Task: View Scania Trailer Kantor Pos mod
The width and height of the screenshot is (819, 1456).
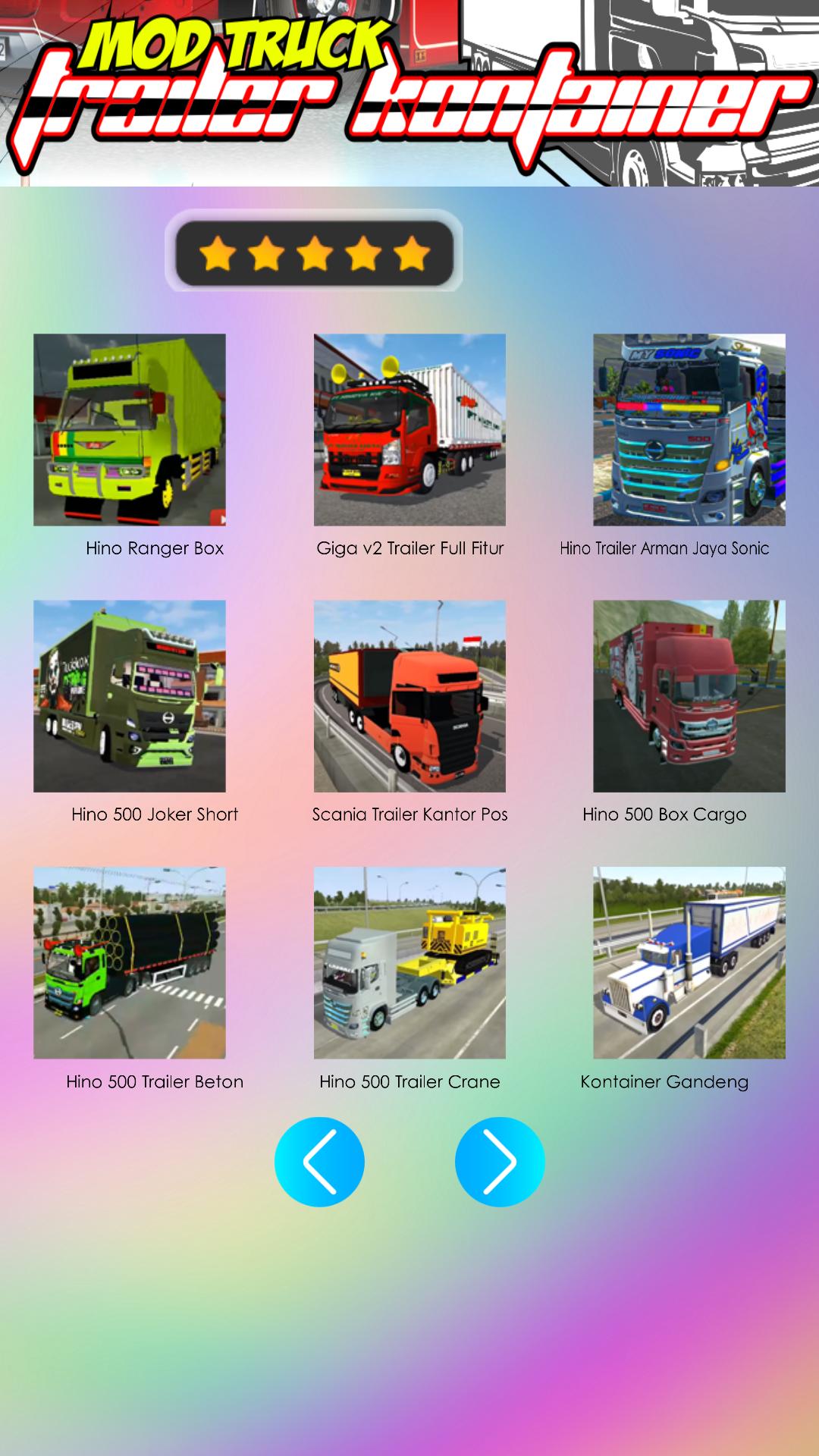Action: [409, 696]
